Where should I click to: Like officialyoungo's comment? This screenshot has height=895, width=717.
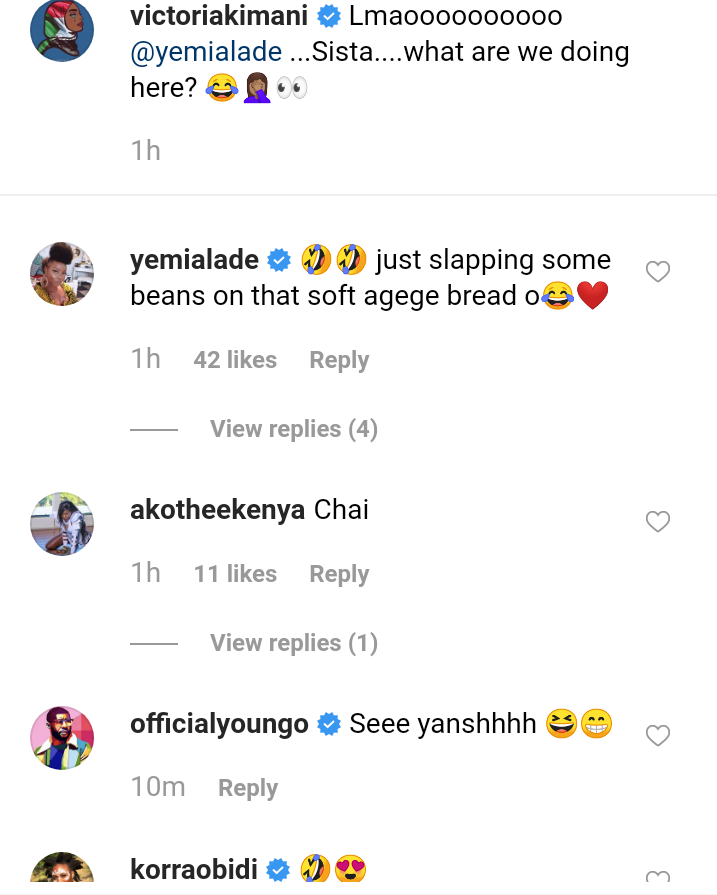coord(657,736)
